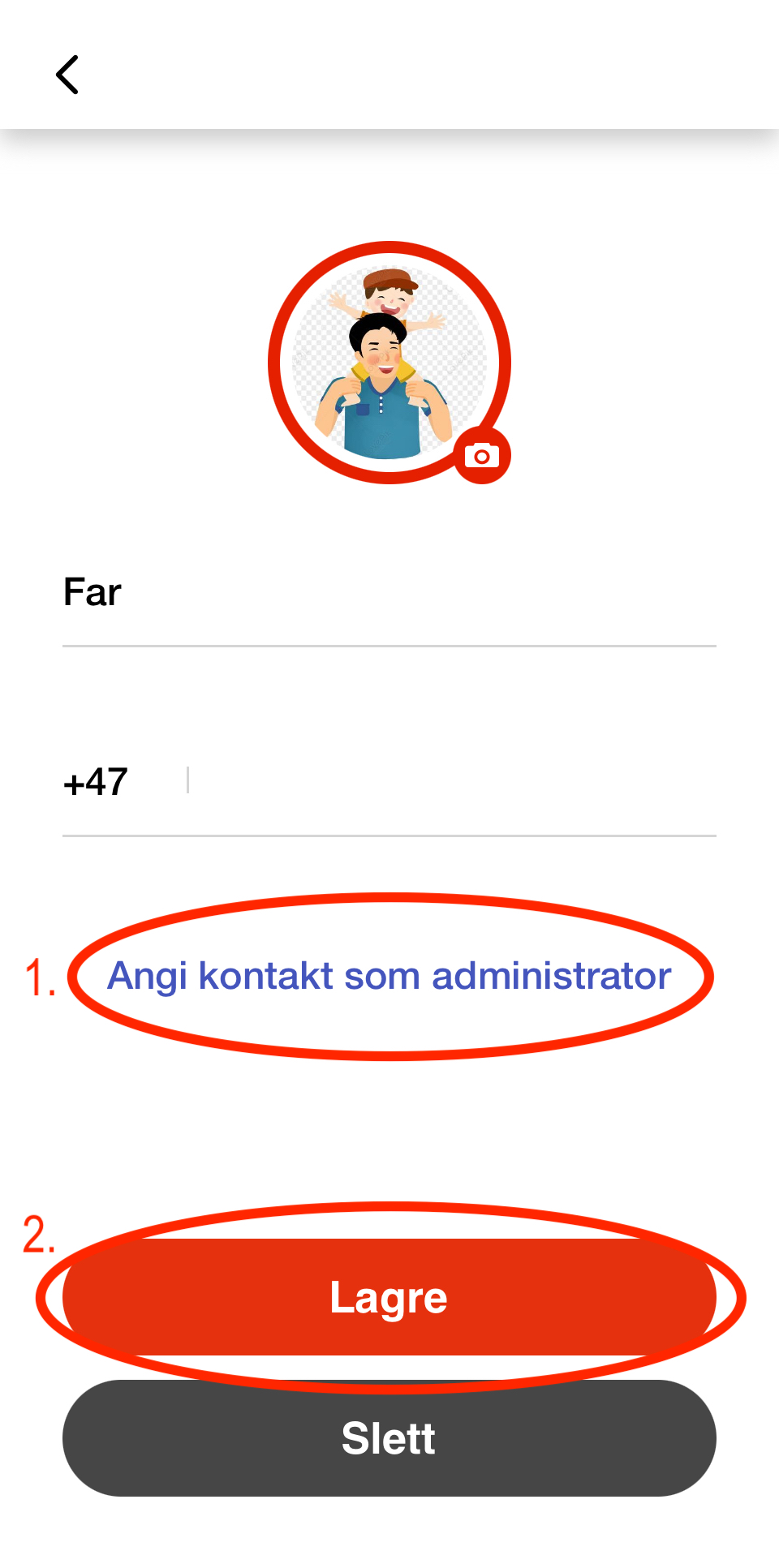Delete the contact with Slett

point(389,1438)
